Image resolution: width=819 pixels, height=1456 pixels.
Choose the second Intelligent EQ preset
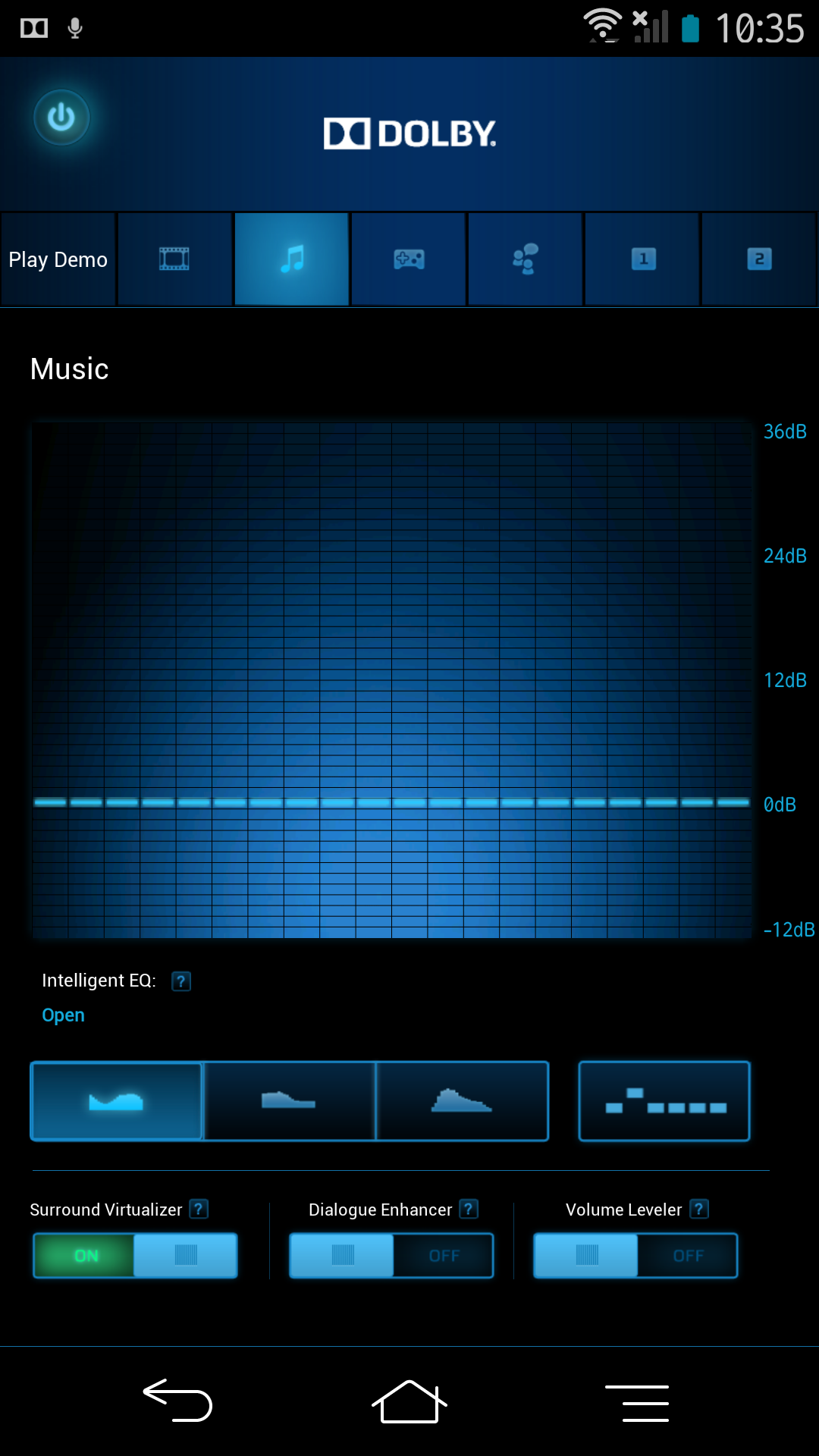coord(289,1101)
